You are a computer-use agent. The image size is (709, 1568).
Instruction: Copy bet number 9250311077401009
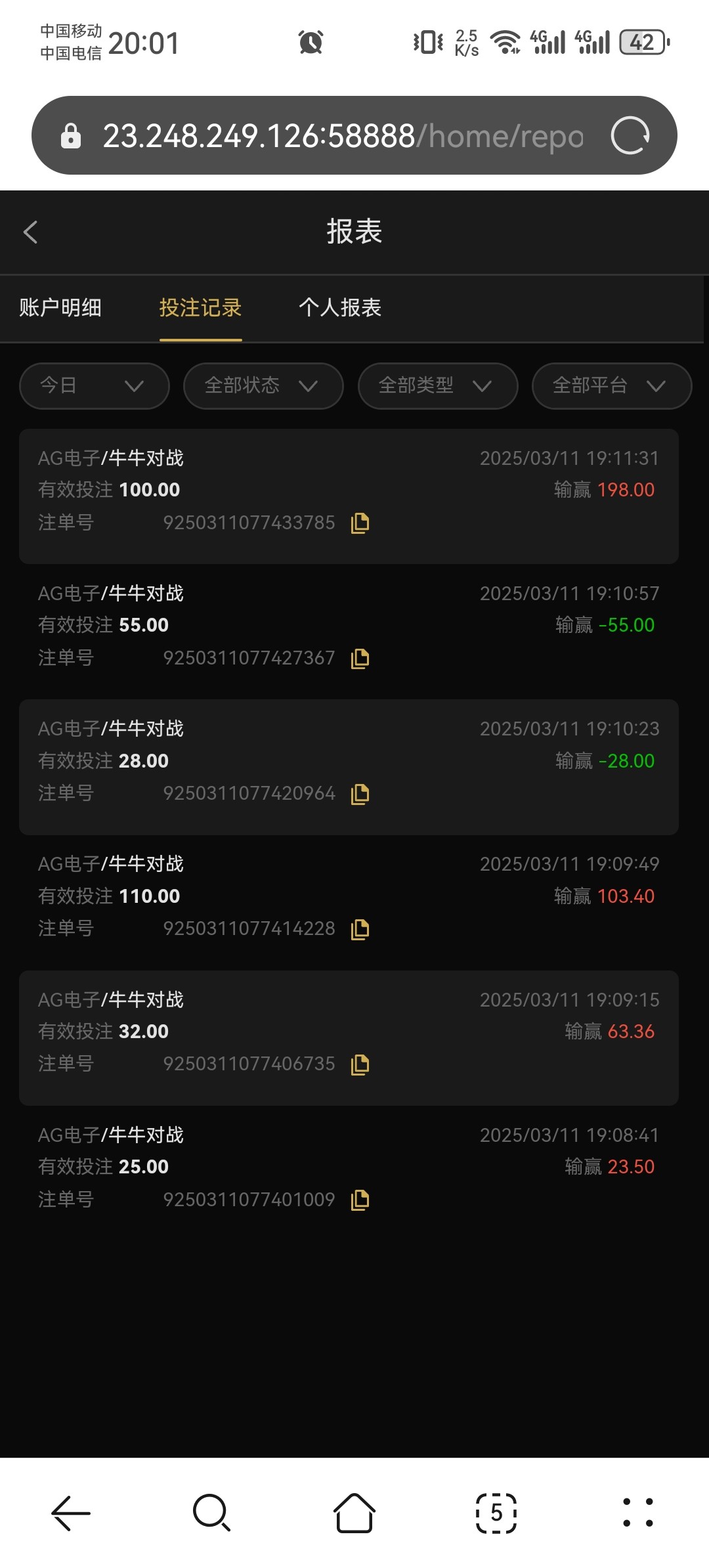[x=360, y=1200]
